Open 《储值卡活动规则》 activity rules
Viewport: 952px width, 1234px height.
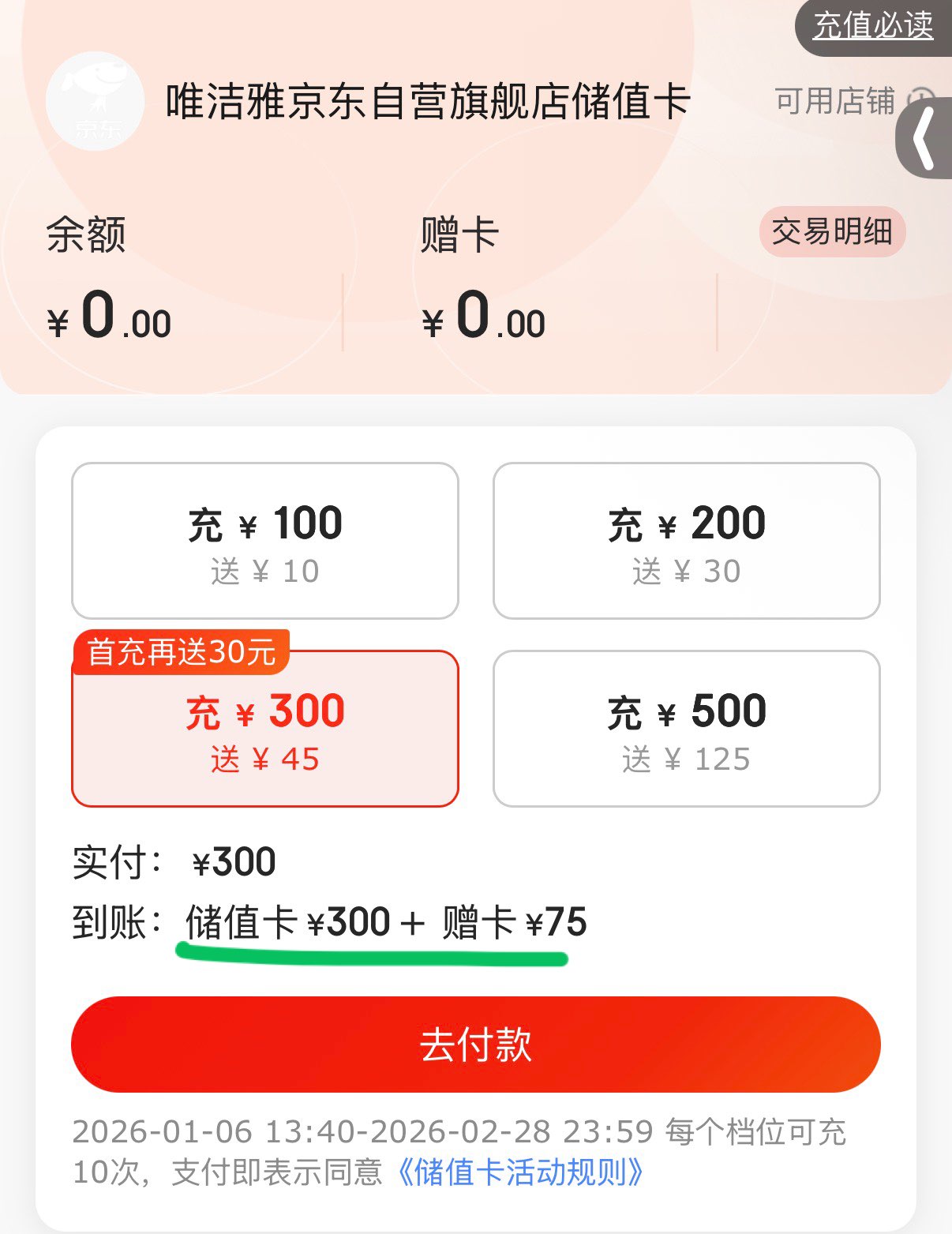pos(521,1175)
